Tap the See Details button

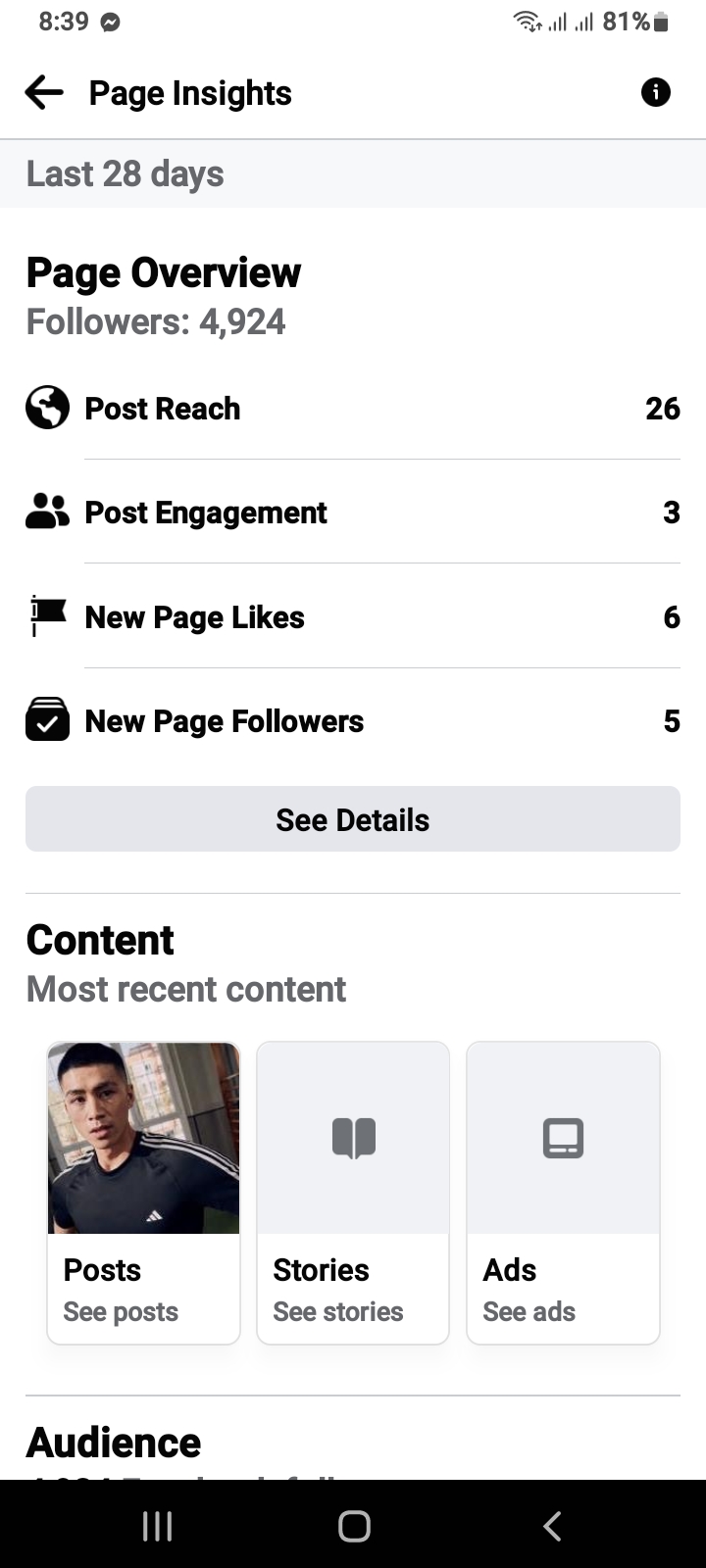coord(353,819)
